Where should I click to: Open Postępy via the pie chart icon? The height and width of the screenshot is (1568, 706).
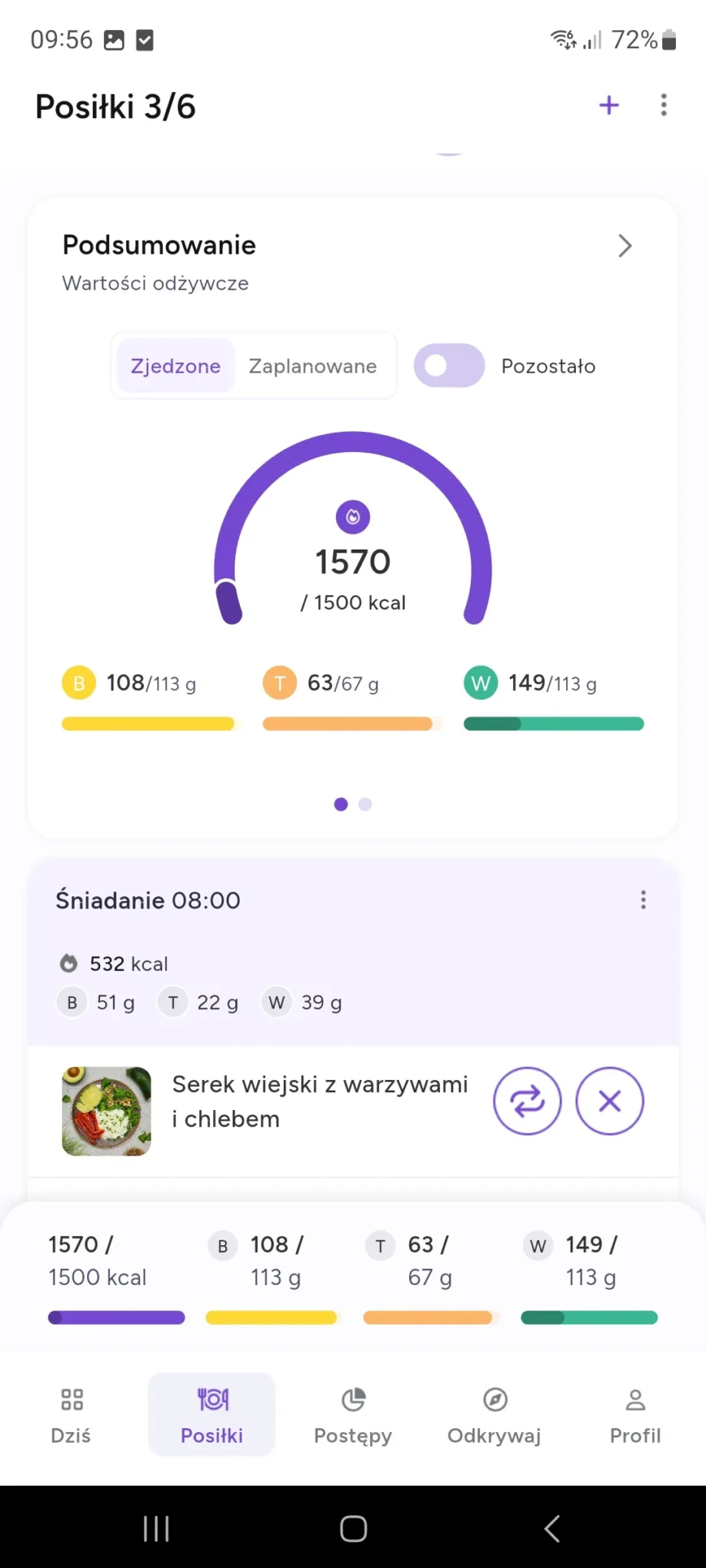[x=352, y=1399]
